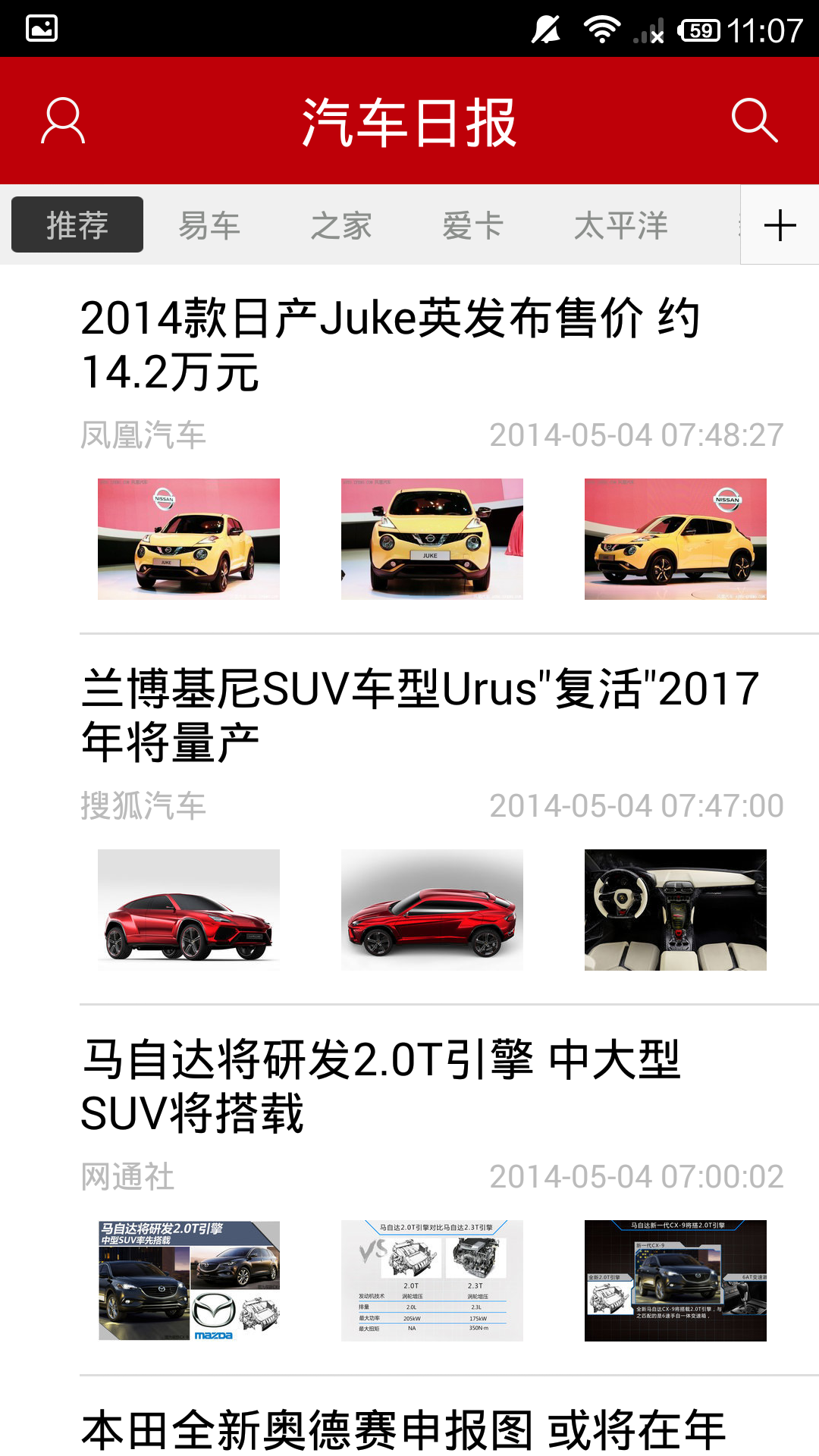Open the user profile icon

pos(63,121)
